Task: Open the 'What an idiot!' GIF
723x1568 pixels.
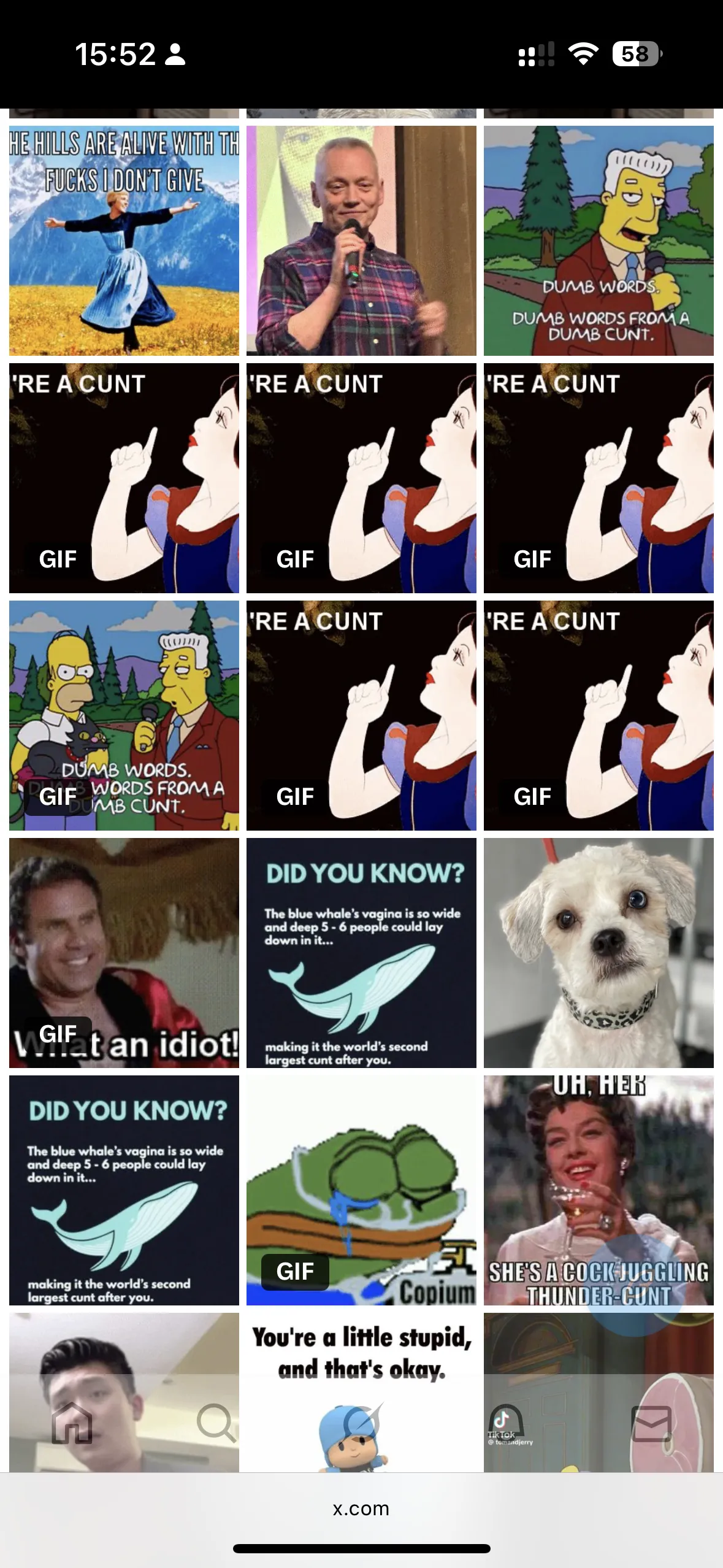Action: (124, 953)
